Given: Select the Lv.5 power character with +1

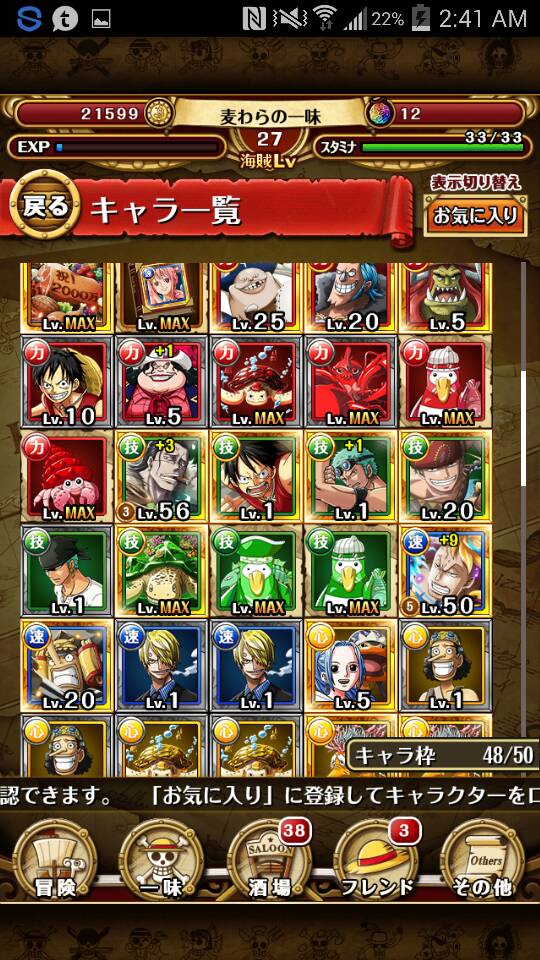Looking at the screenshot, I should pos(161,382).
